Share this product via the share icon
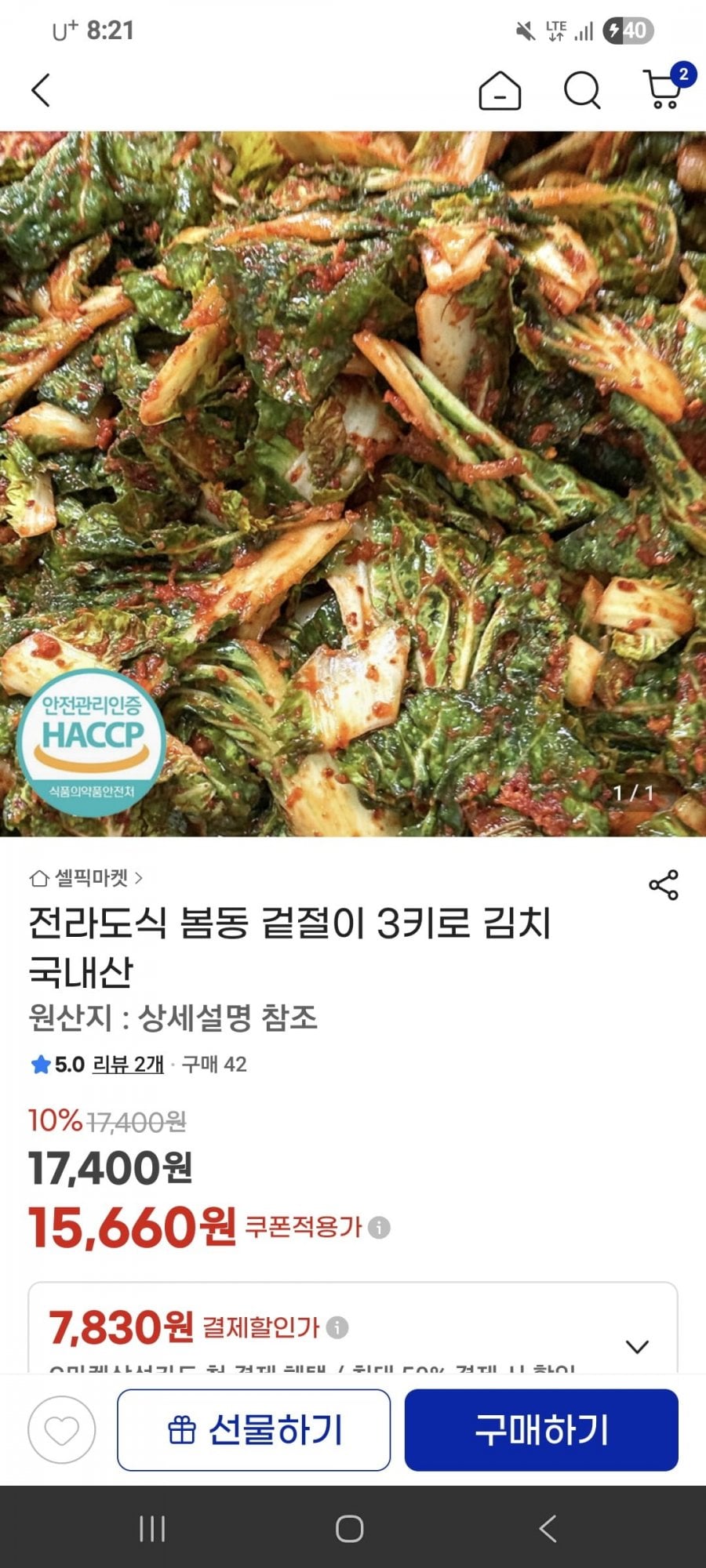This screenshot has width=706, height=1568. (x=663, y=885)
